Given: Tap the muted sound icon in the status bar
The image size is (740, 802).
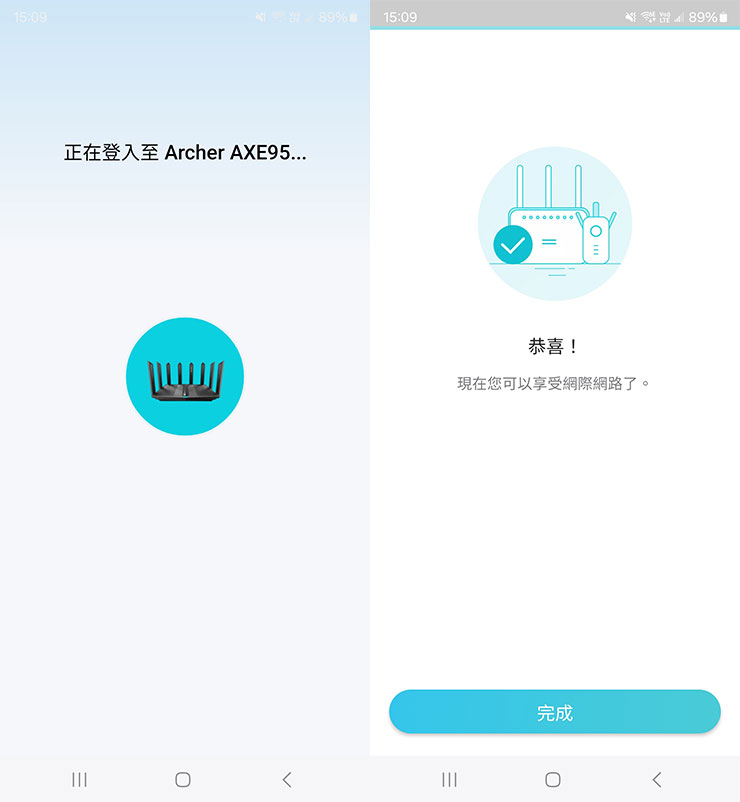Looking at the screenshot, I should tap(628, 17).
